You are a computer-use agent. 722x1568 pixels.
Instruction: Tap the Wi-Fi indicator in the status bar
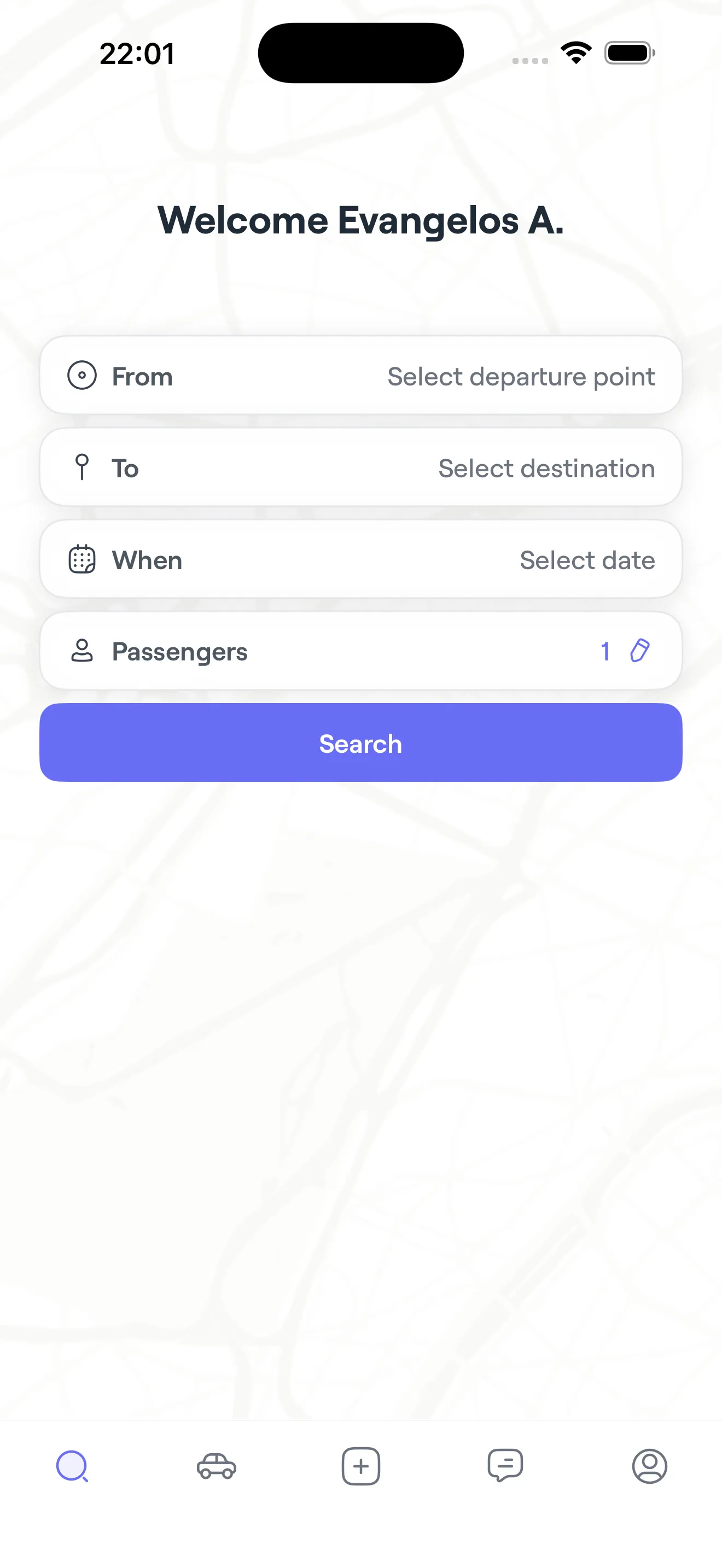(575, 52)
